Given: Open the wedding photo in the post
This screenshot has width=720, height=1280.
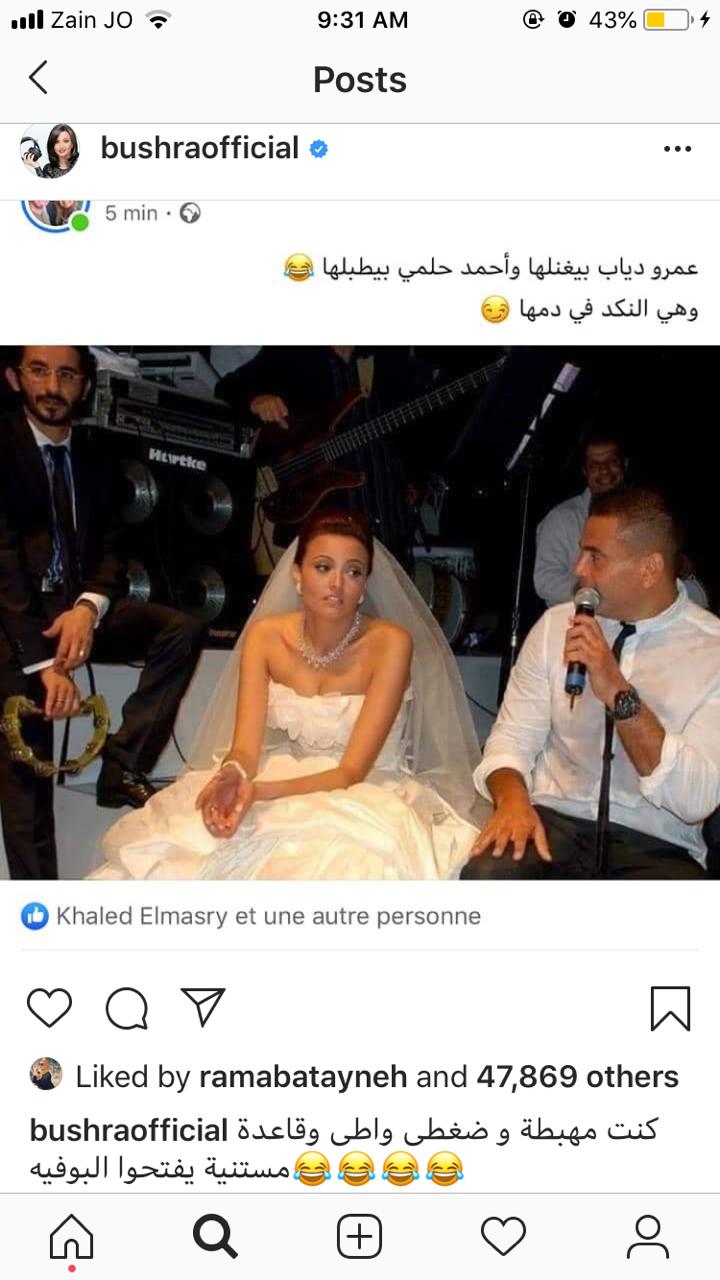Looking at the screenshot, I should [360, 612].
